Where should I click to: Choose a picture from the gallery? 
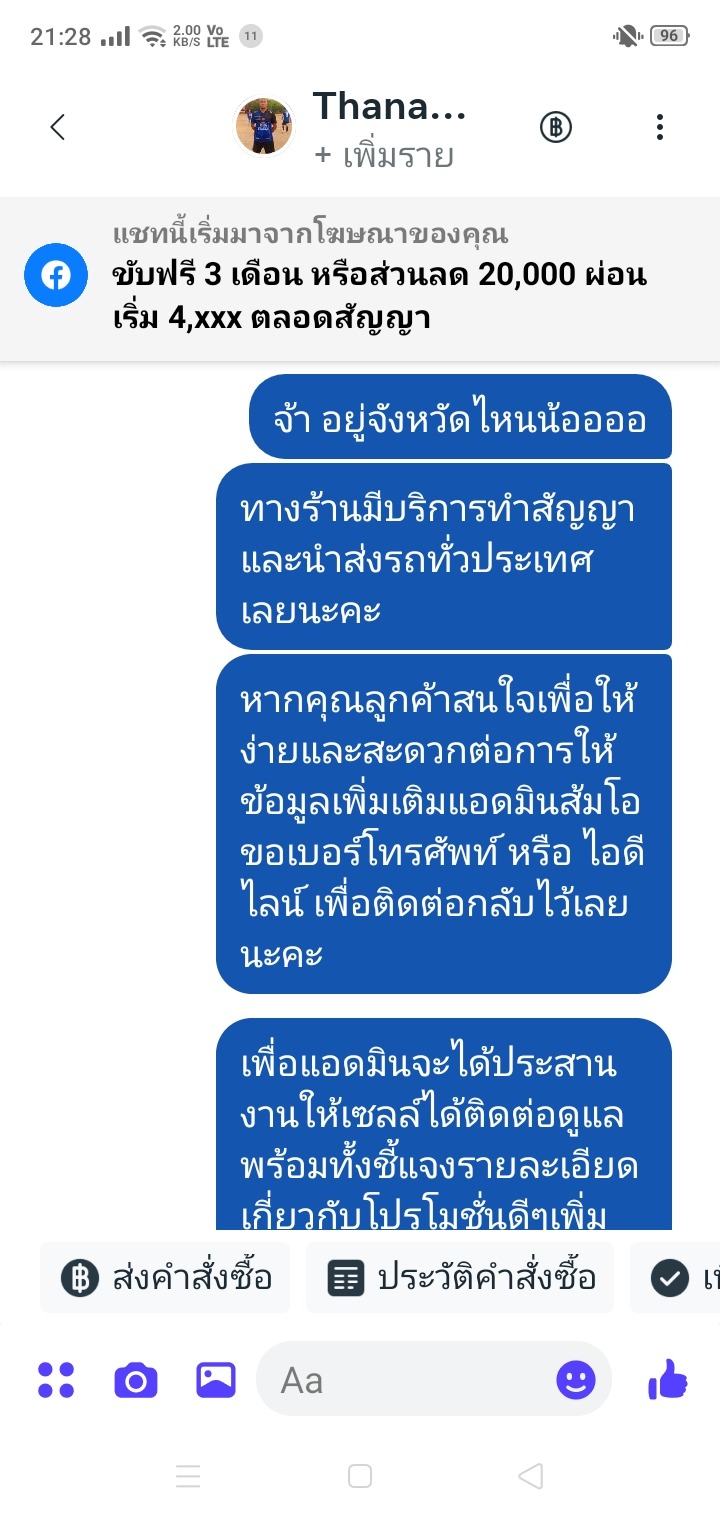click(215, 1380)
